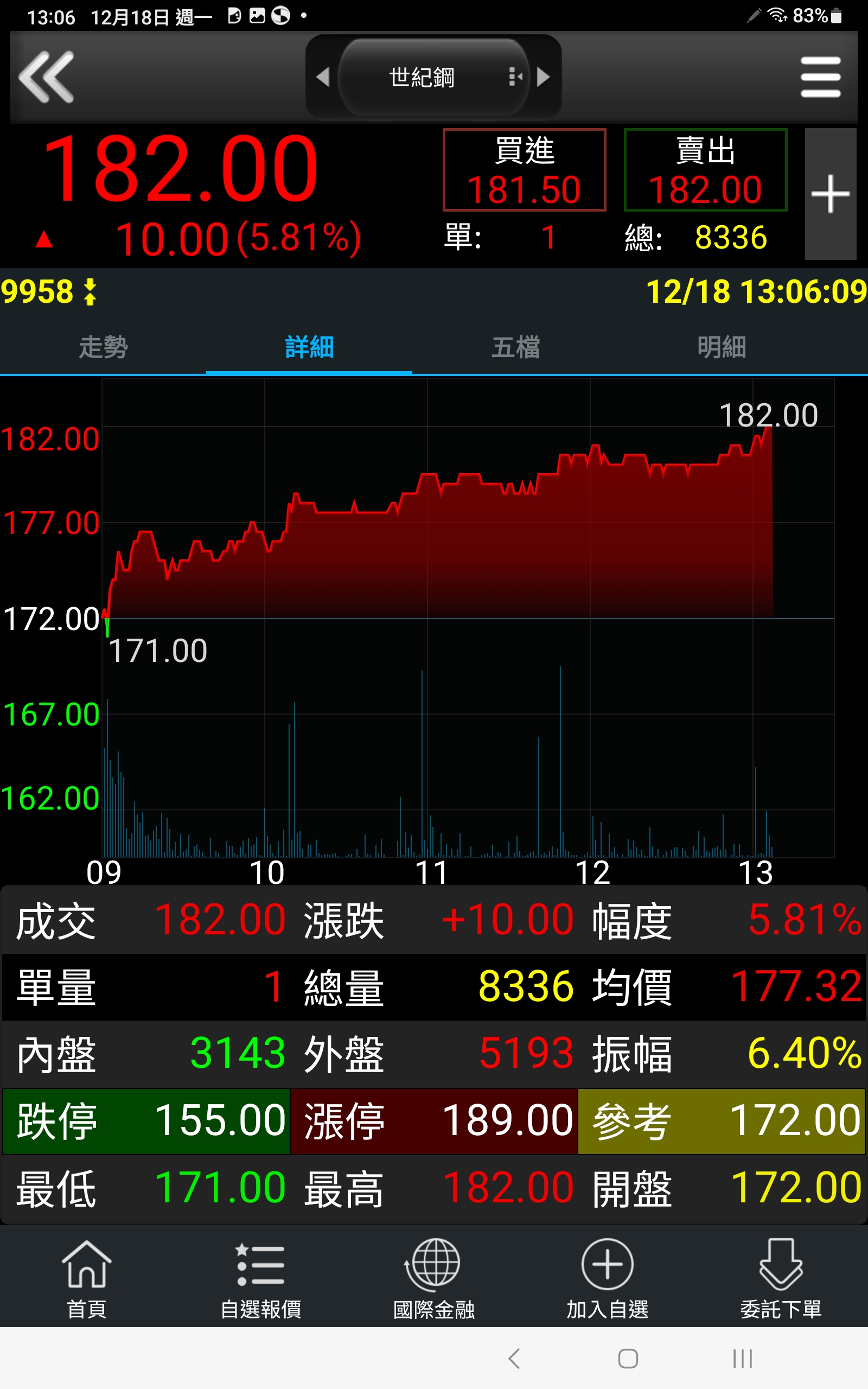Add this stock via 加入自選
The width and height of the screenshot is (868, 1389).
[x=608, y=1279]
